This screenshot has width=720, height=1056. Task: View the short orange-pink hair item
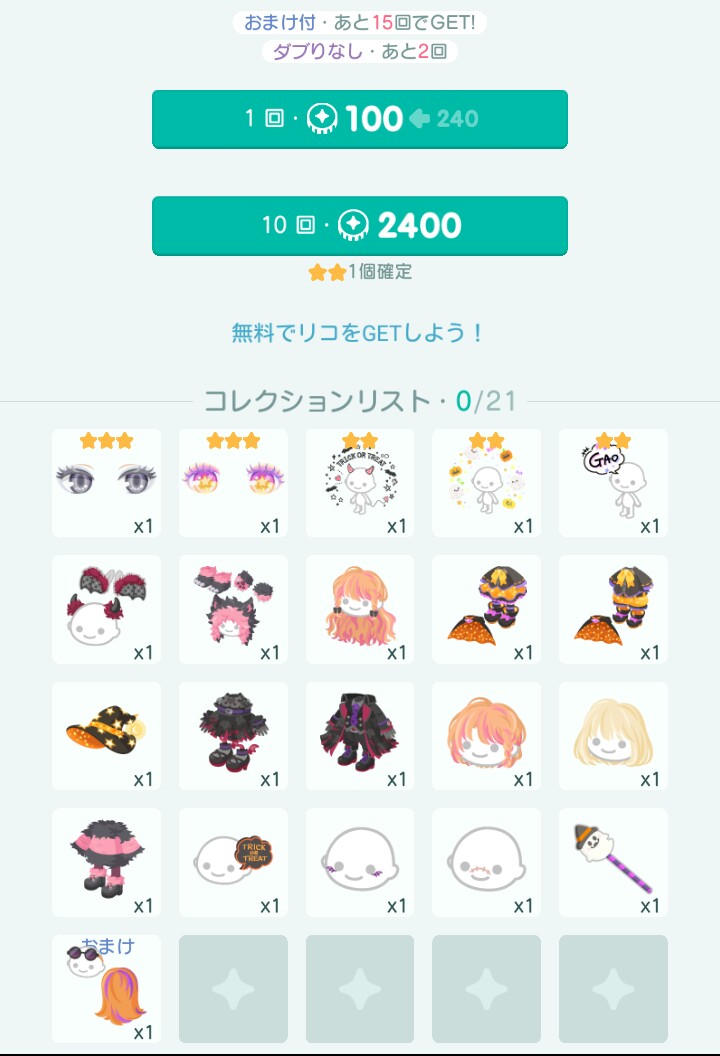coord(487,736)
